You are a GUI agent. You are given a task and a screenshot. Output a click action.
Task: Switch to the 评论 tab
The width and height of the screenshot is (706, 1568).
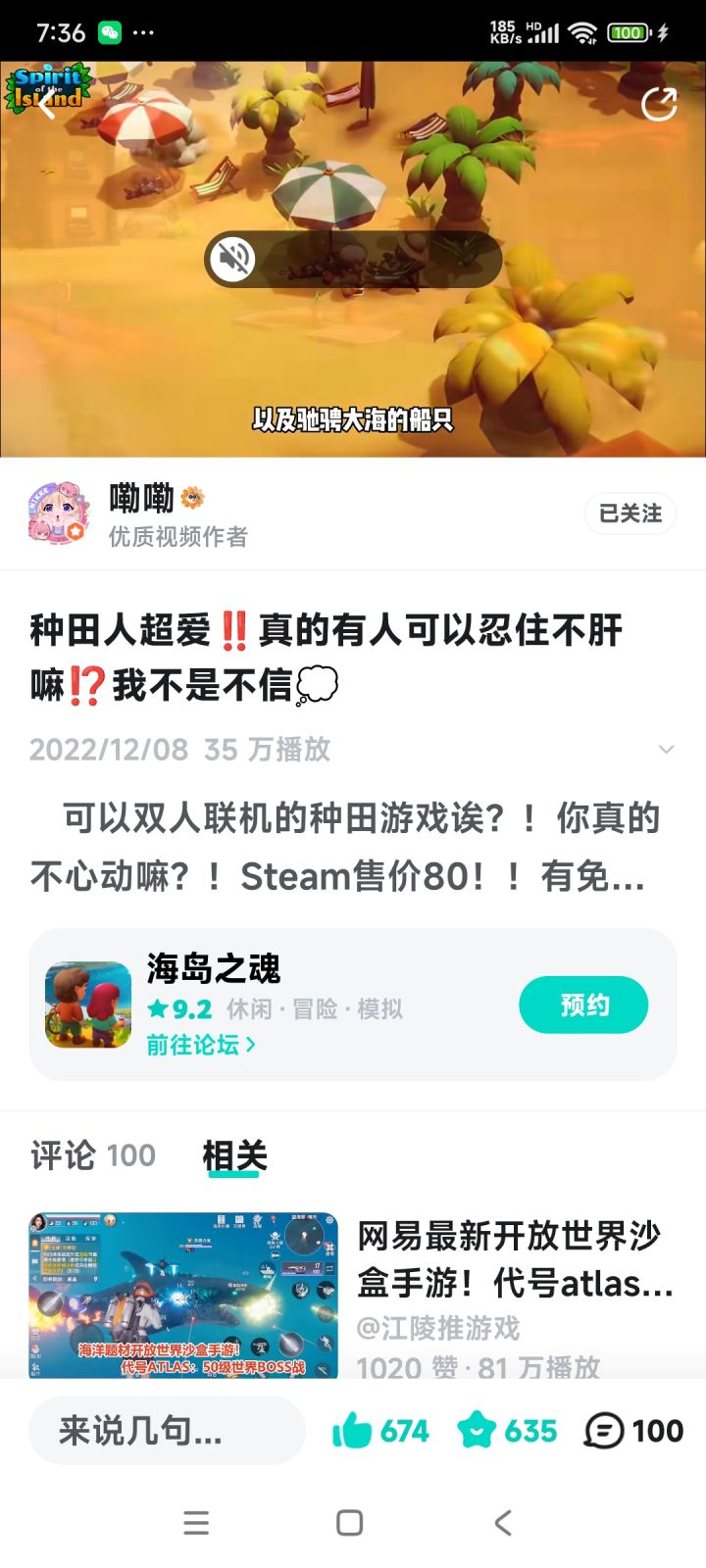tap(92, 1156)
